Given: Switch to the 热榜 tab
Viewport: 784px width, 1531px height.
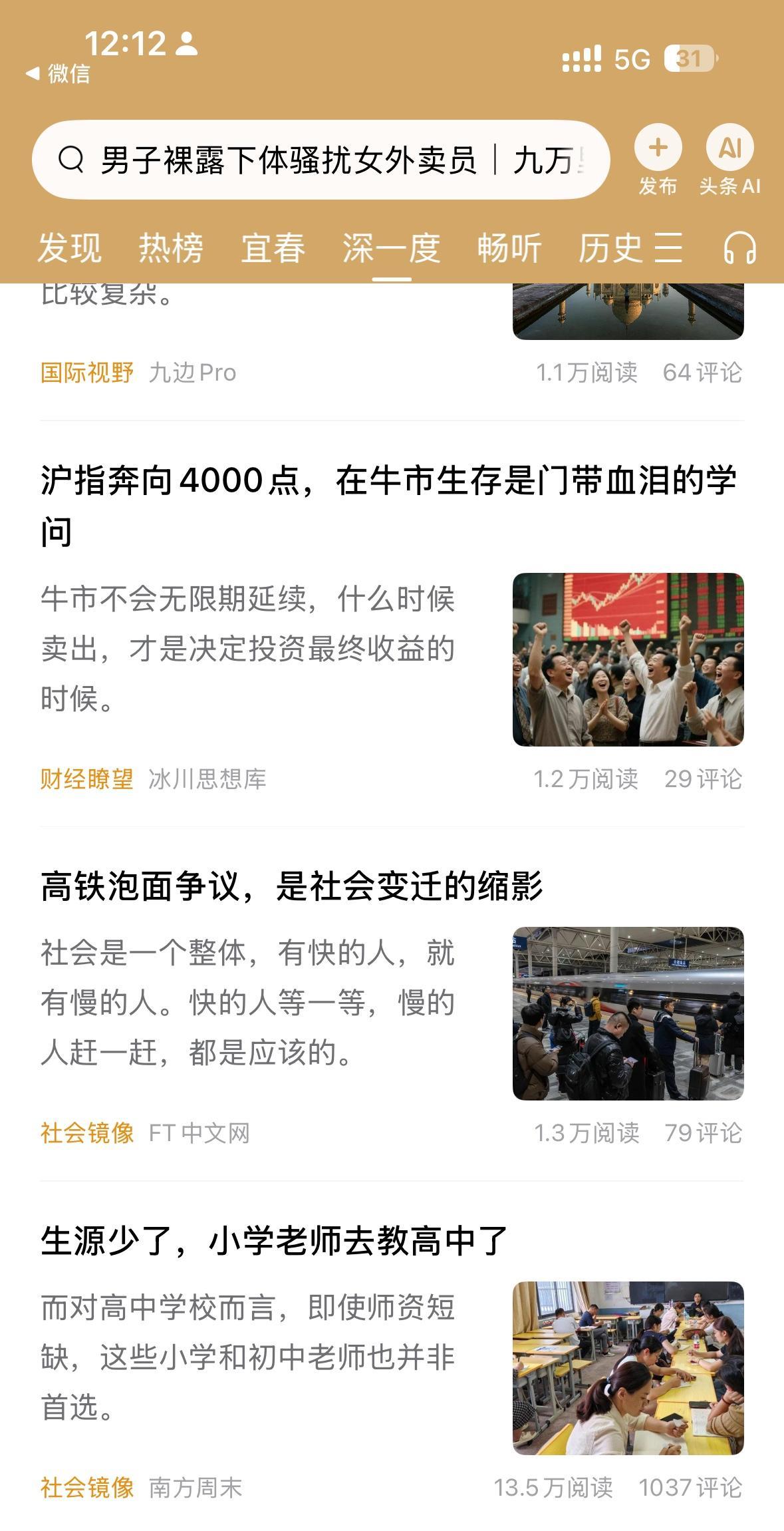Looking at the screenshot, I should tap(171, 249).
